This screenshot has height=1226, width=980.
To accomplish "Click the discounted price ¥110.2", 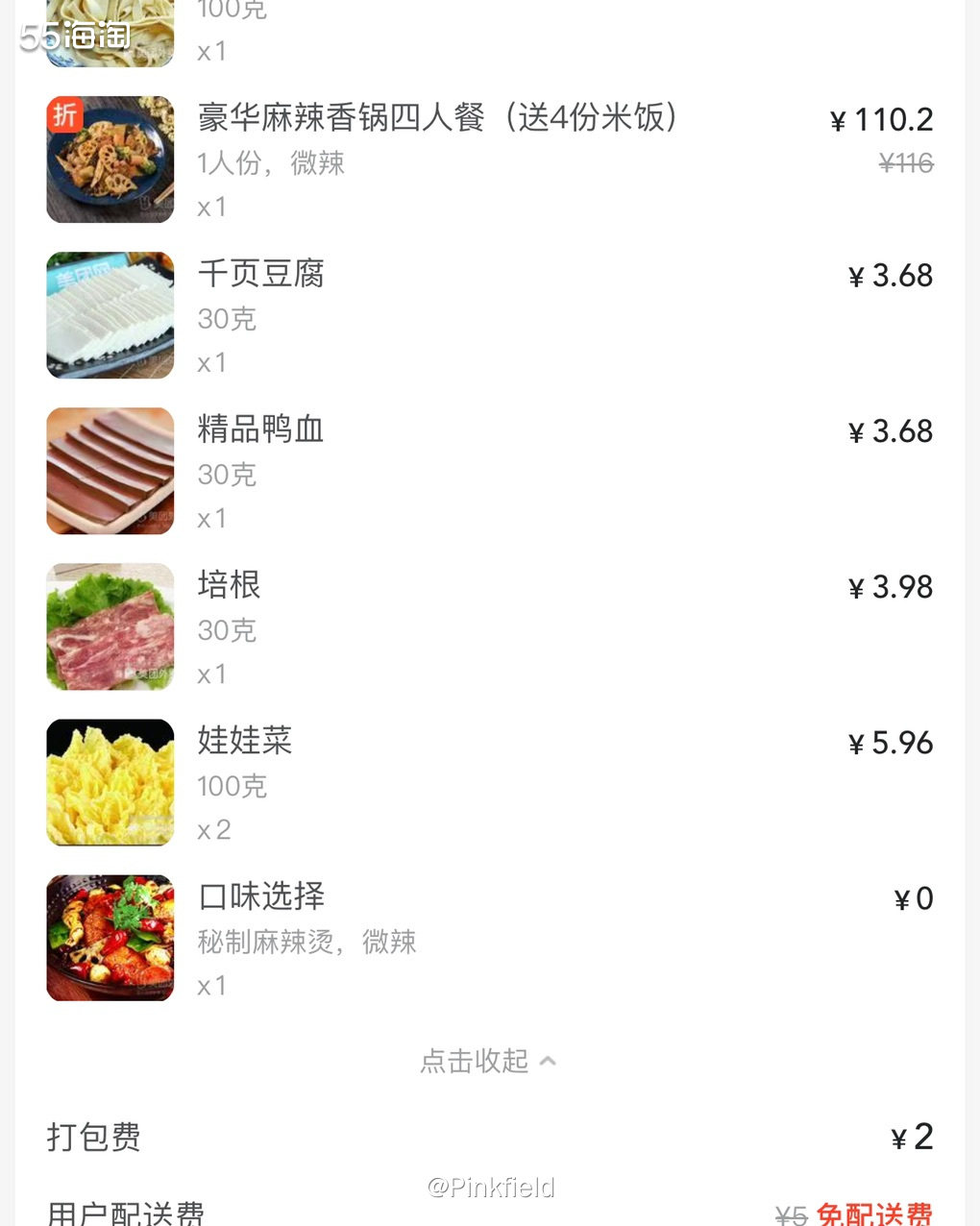I will (x=882, y=119).
